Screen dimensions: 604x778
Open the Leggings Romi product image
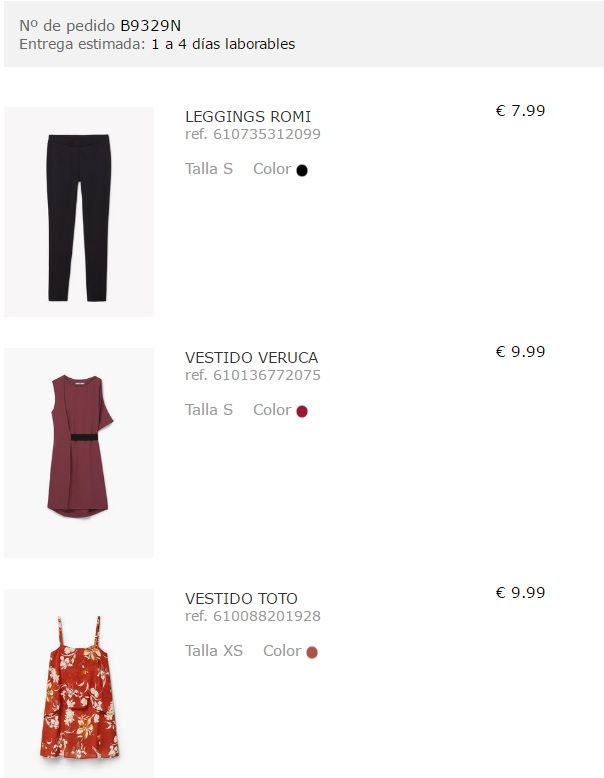79,212
